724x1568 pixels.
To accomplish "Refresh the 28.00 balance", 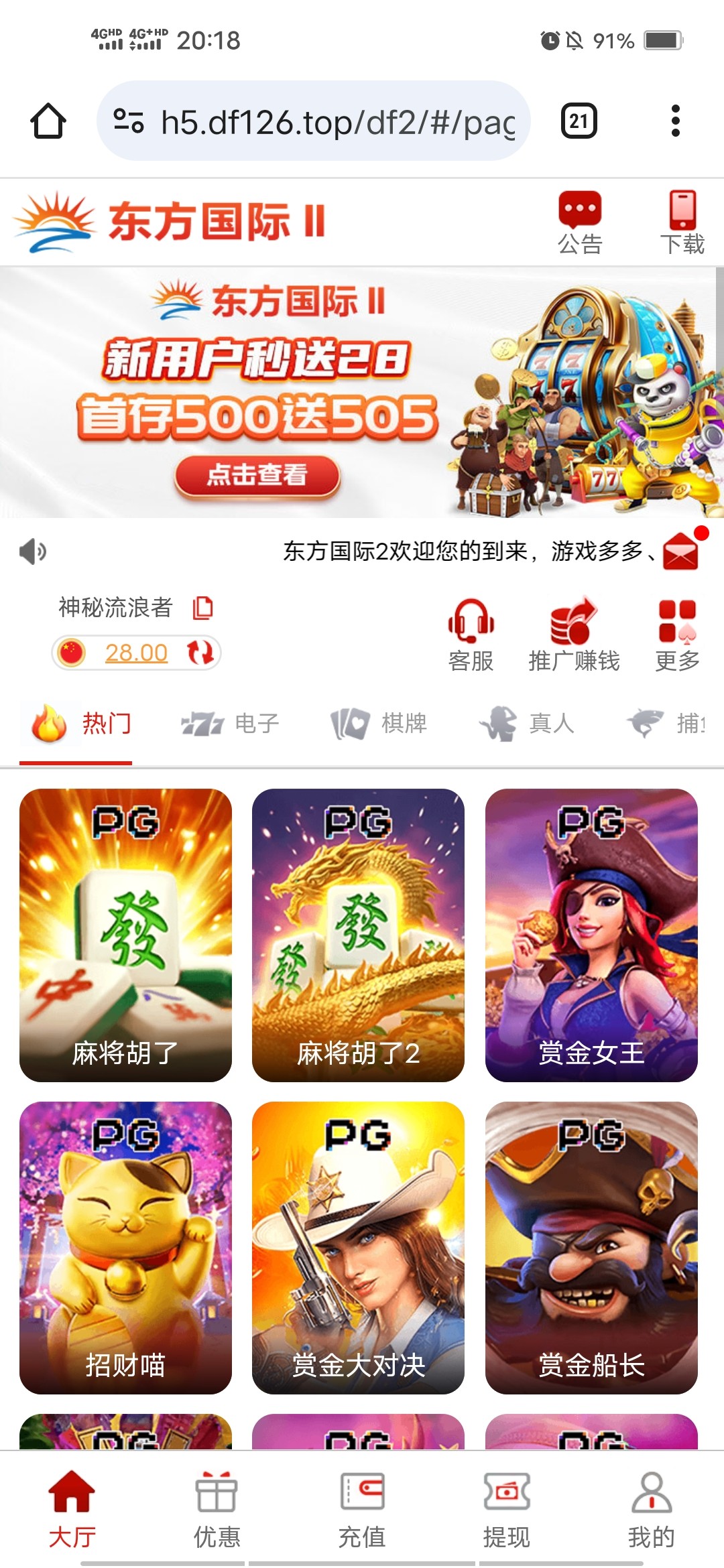I will pos(200,652).
